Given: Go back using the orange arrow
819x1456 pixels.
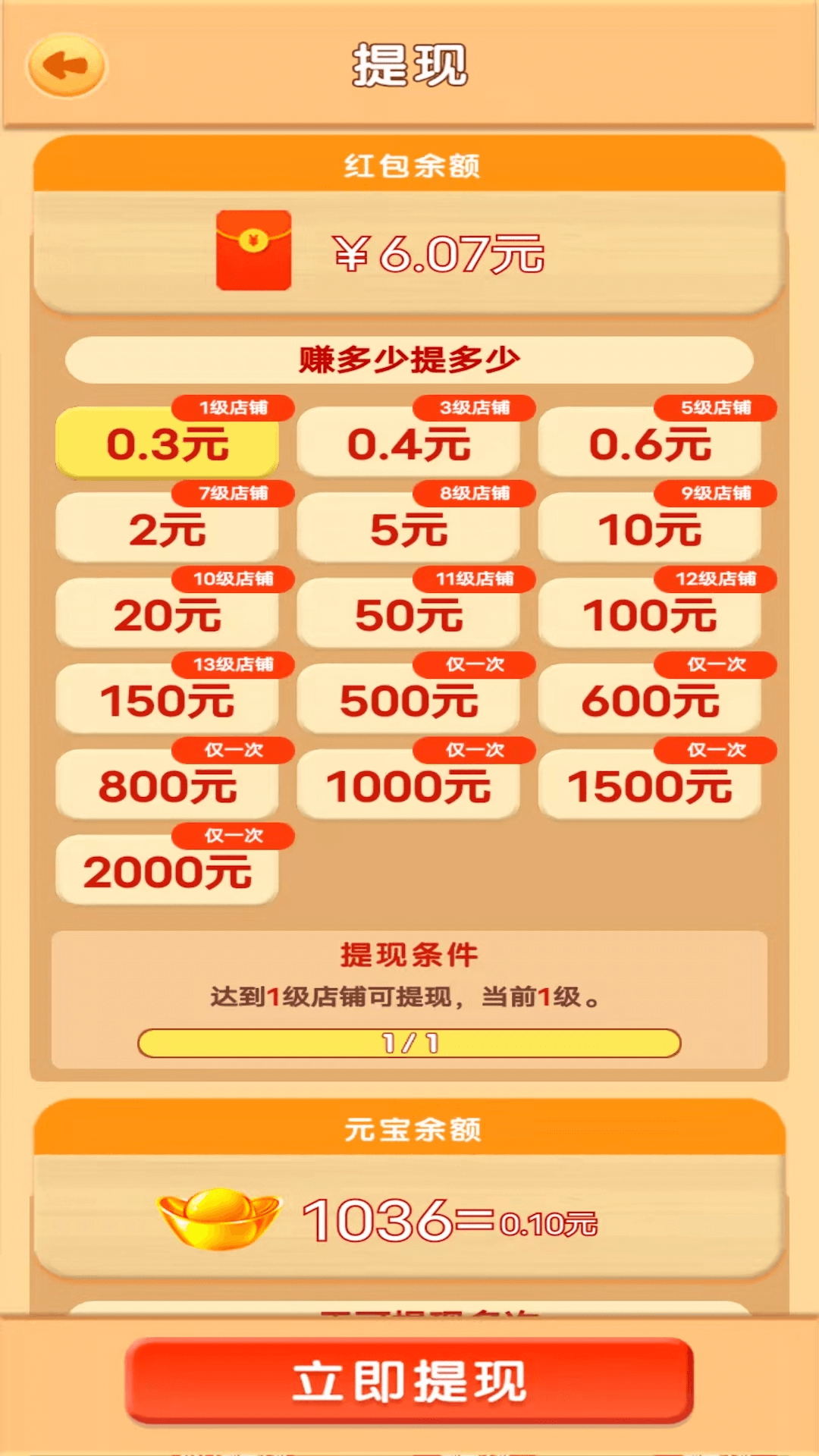Looking at the screenshot, I should [67, 67].
